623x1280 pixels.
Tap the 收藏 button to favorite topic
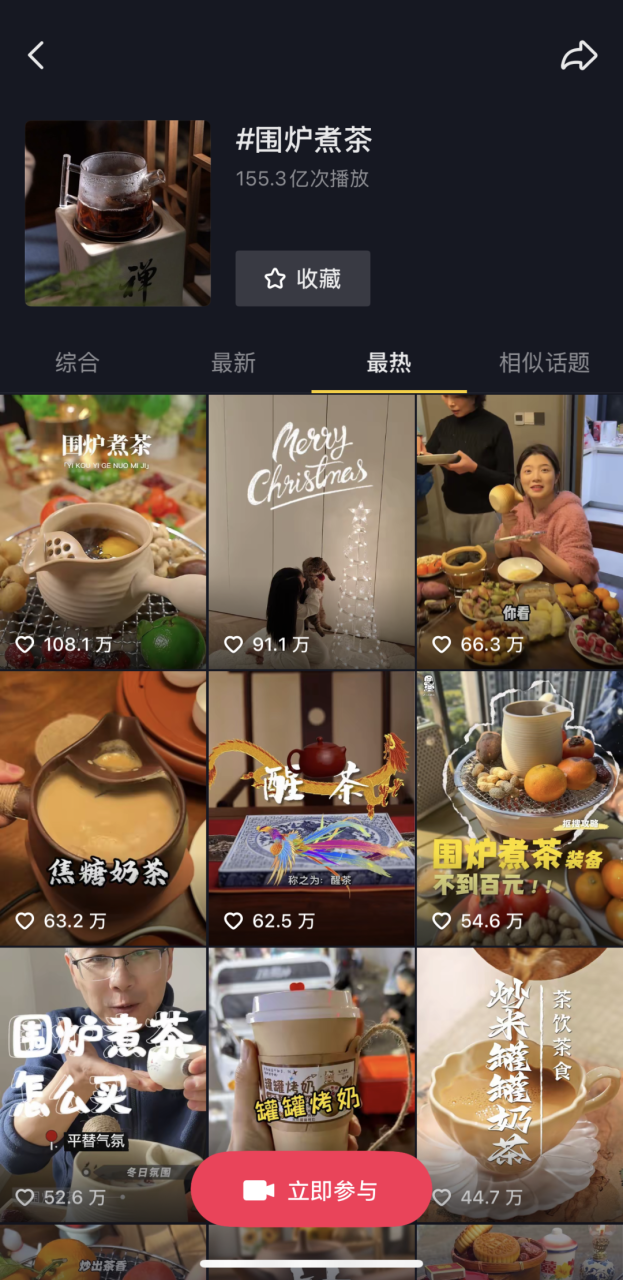[x=303, y=279]
